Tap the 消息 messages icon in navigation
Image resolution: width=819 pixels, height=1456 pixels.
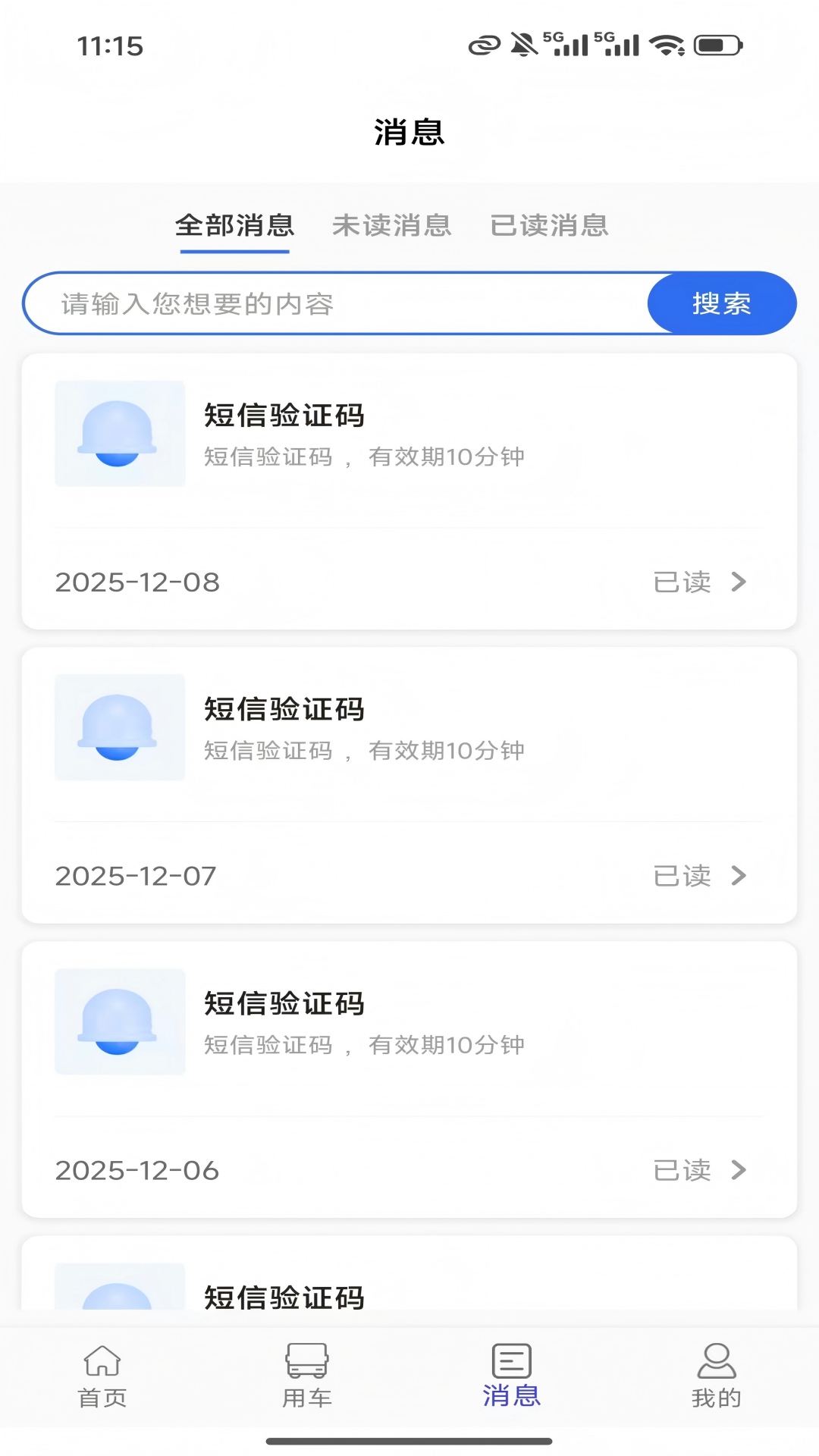(x=510, y=1362)
